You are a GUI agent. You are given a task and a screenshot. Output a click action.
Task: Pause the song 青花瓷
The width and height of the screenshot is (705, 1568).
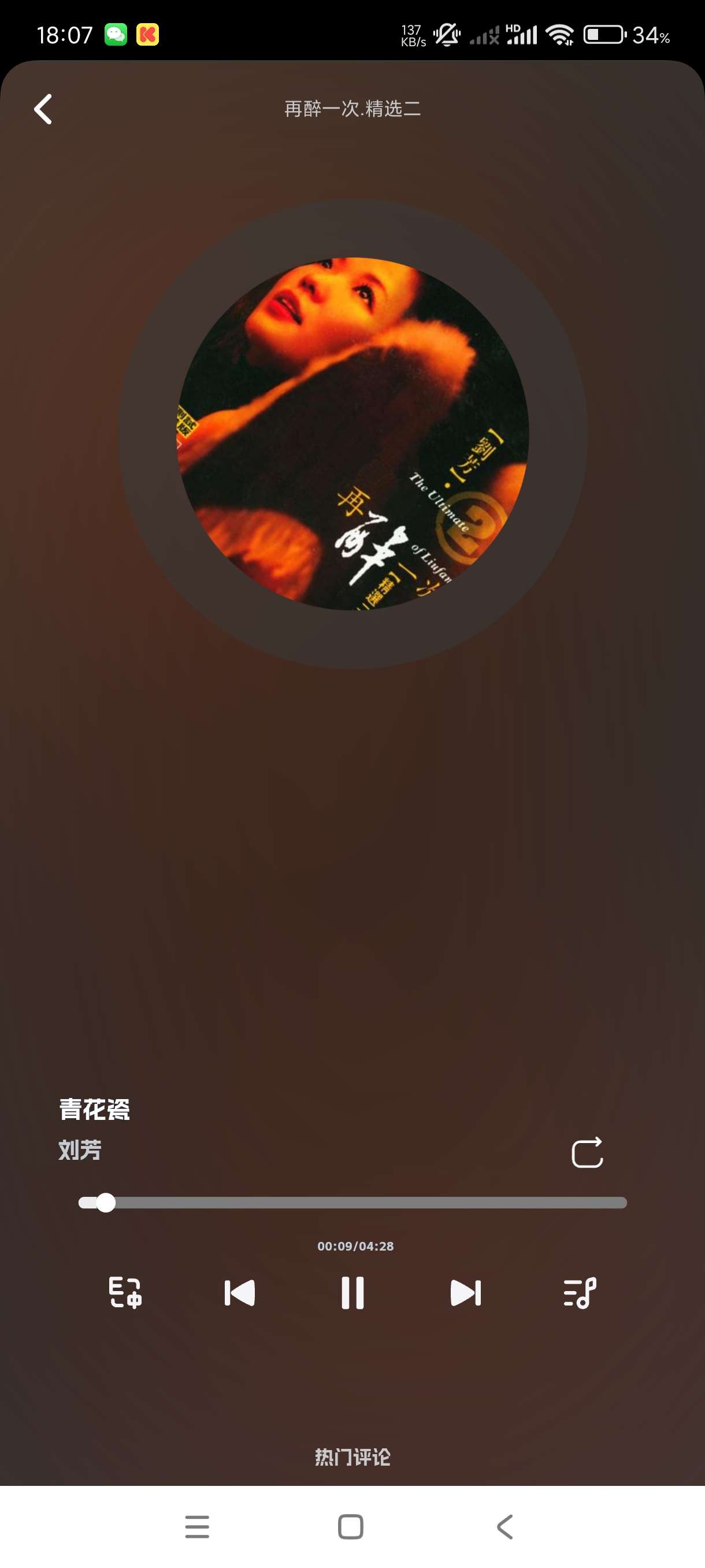(352, 1292)
